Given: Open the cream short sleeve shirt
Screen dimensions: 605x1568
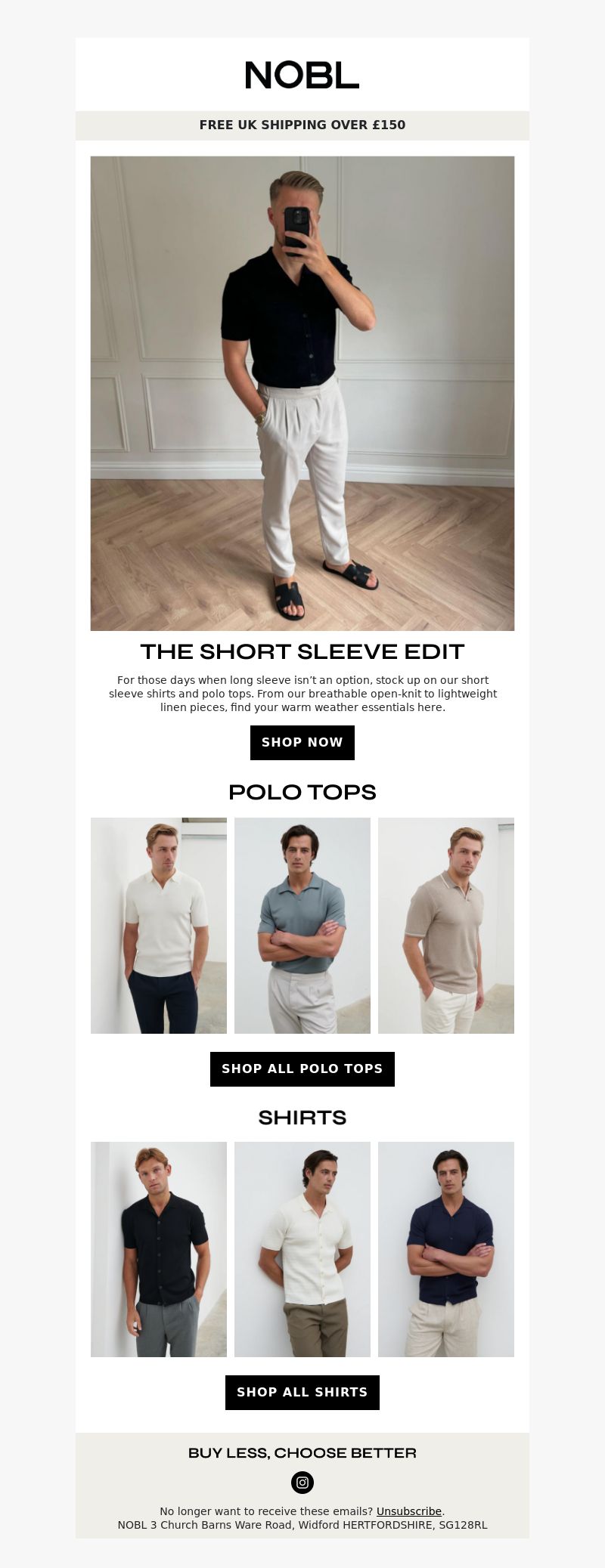Looking at the screenshot, I should tap(302, 1249).
